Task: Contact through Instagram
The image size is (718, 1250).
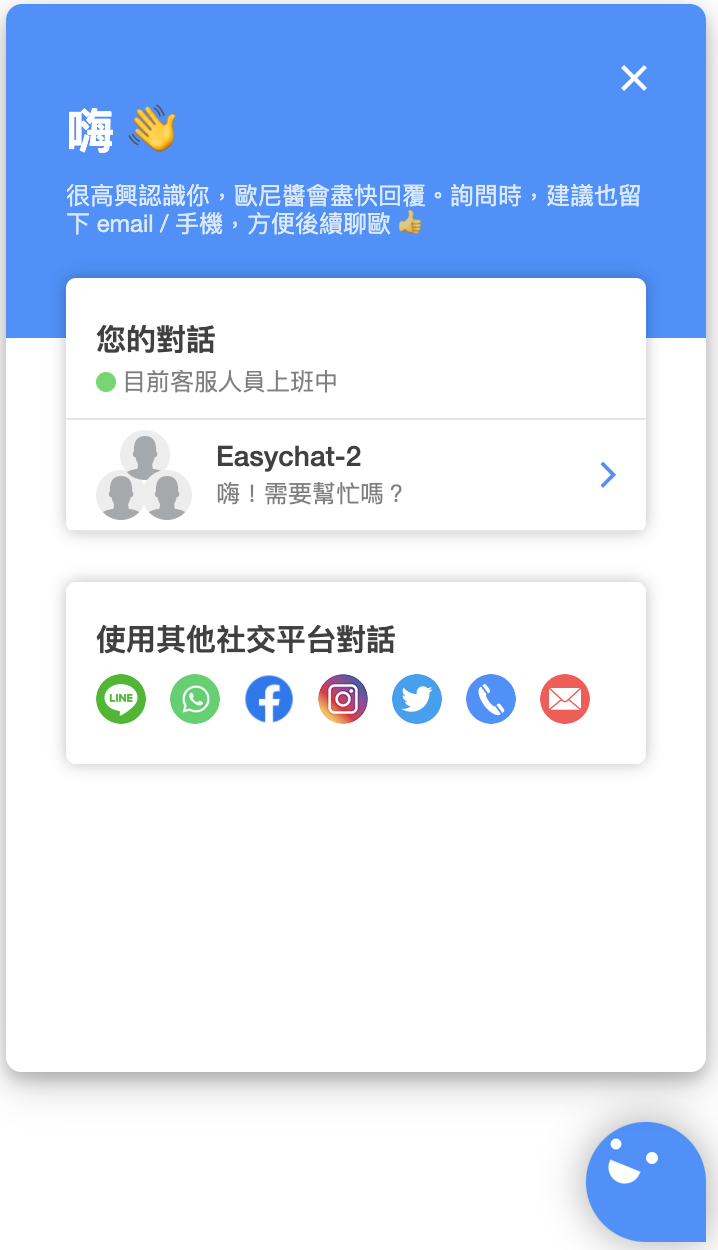Action: (343, 699)
